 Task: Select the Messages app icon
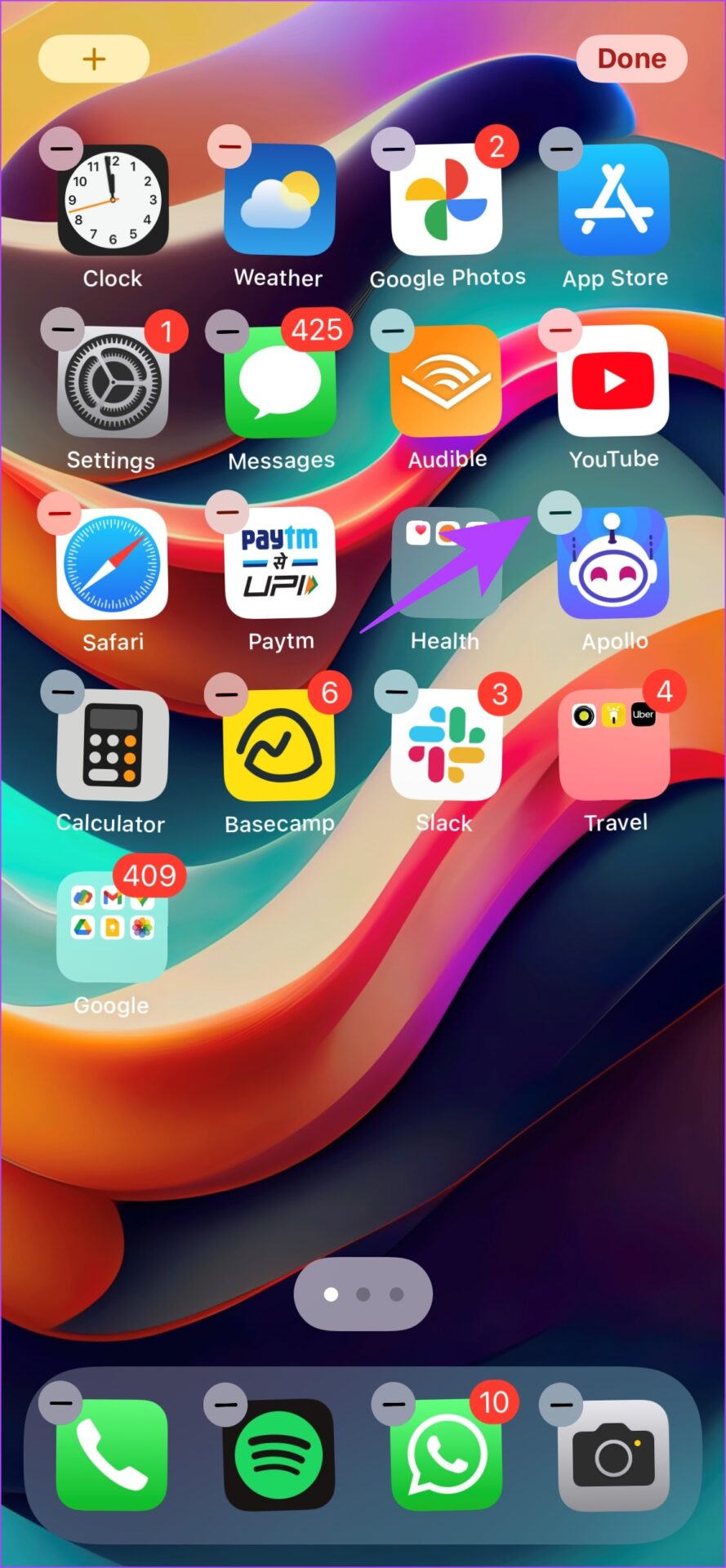click(280, 382)
